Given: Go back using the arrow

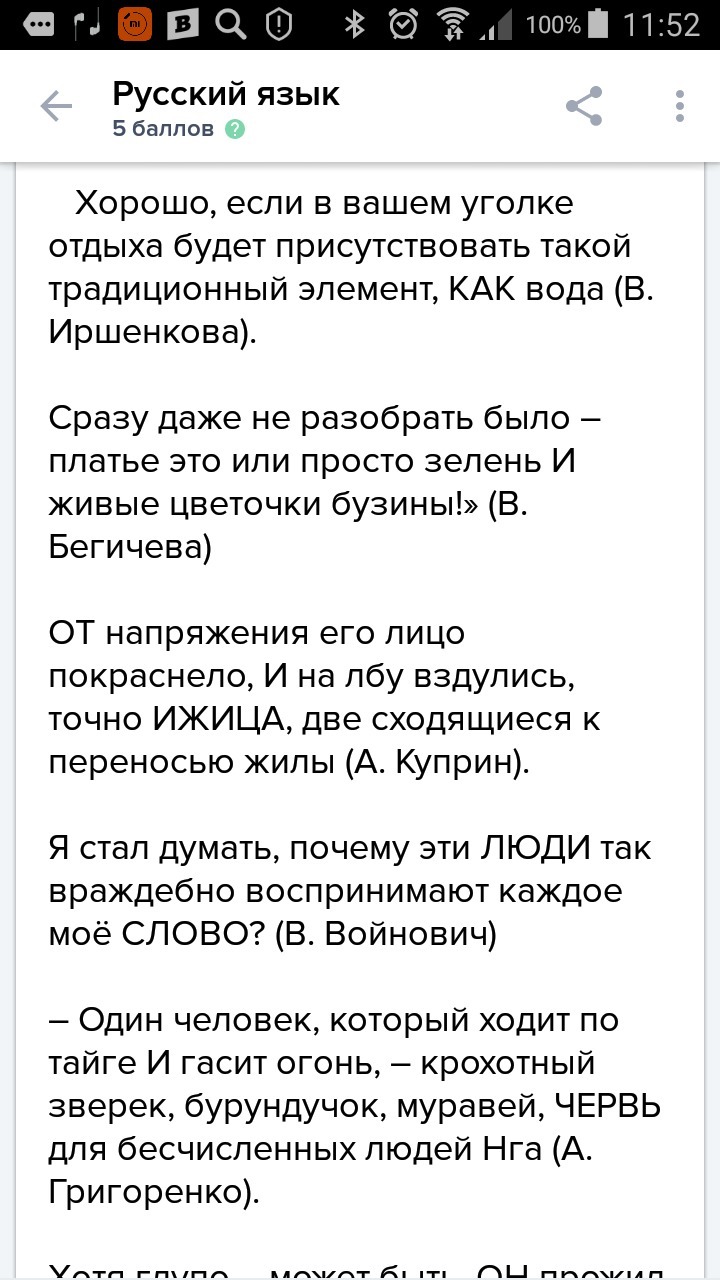Looking at the screenshot, I should (x=56, y=106).
